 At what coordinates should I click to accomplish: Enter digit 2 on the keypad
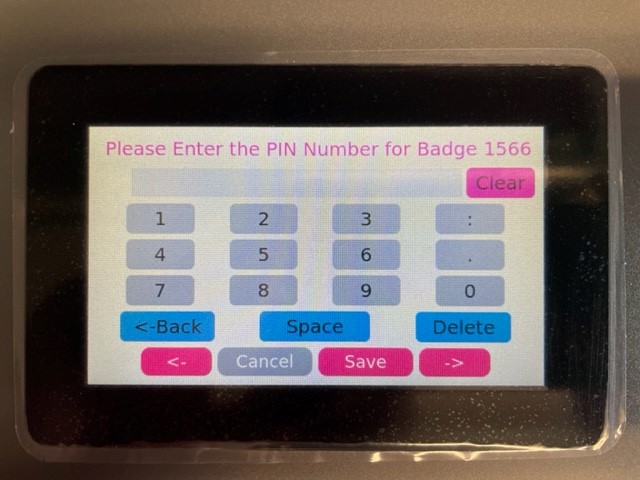pos(263,219)
